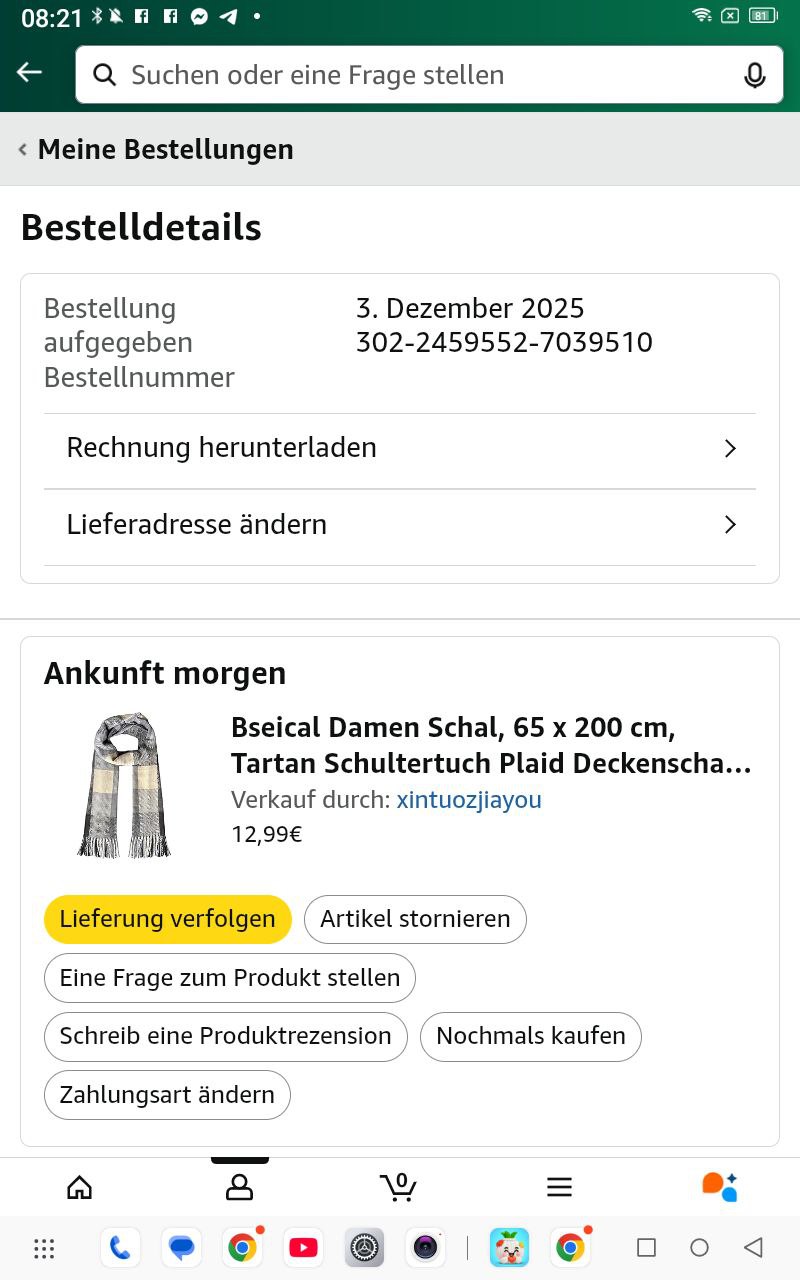This screenshot has height=1280, width=800.
Task: Open the AI assistant tab
Action: click(719, 1187)
